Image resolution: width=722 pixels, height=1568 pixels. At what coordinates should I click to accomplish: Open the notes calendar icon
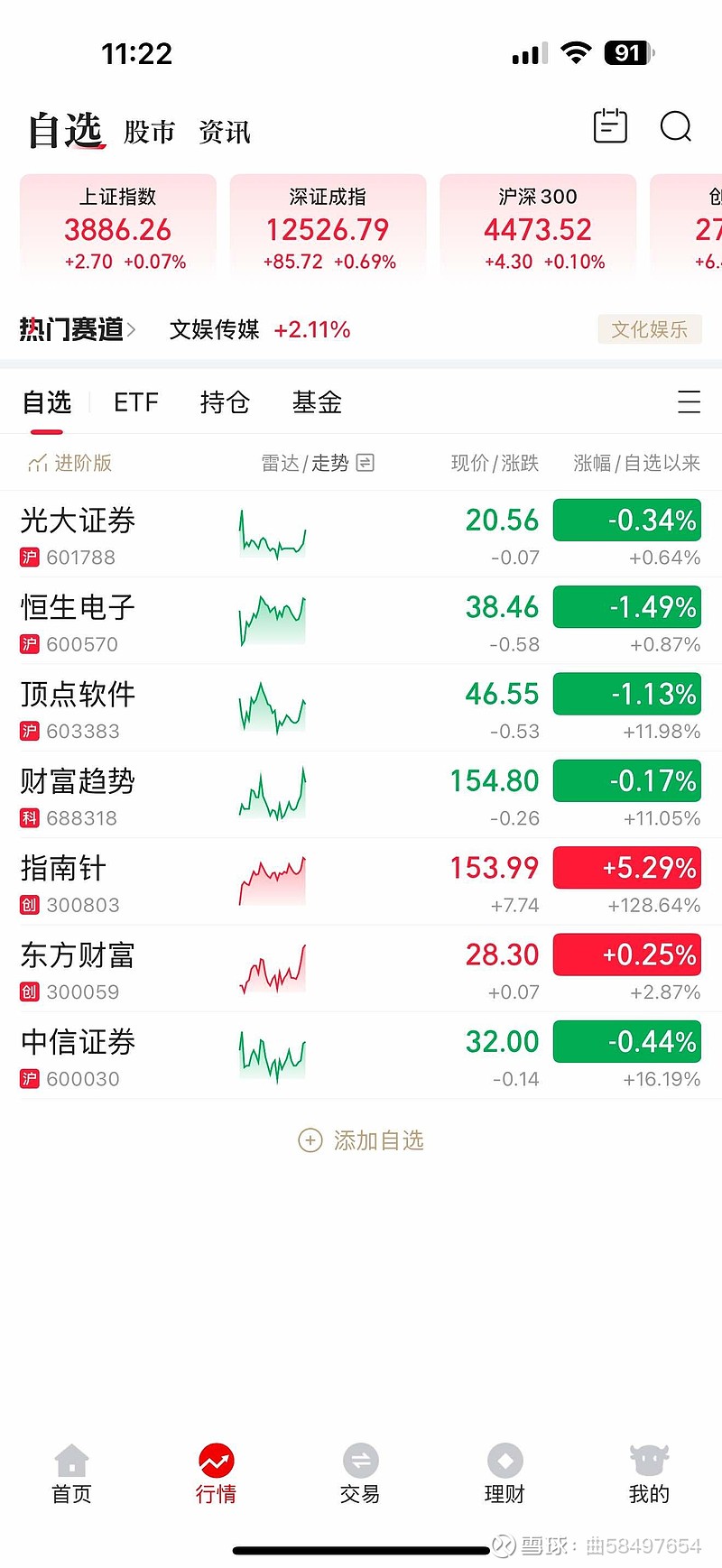[x=610, y=126]
